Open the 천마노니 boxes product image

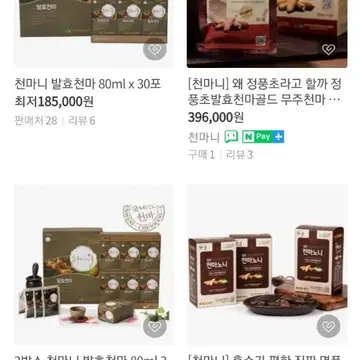(x=267, y=265)
